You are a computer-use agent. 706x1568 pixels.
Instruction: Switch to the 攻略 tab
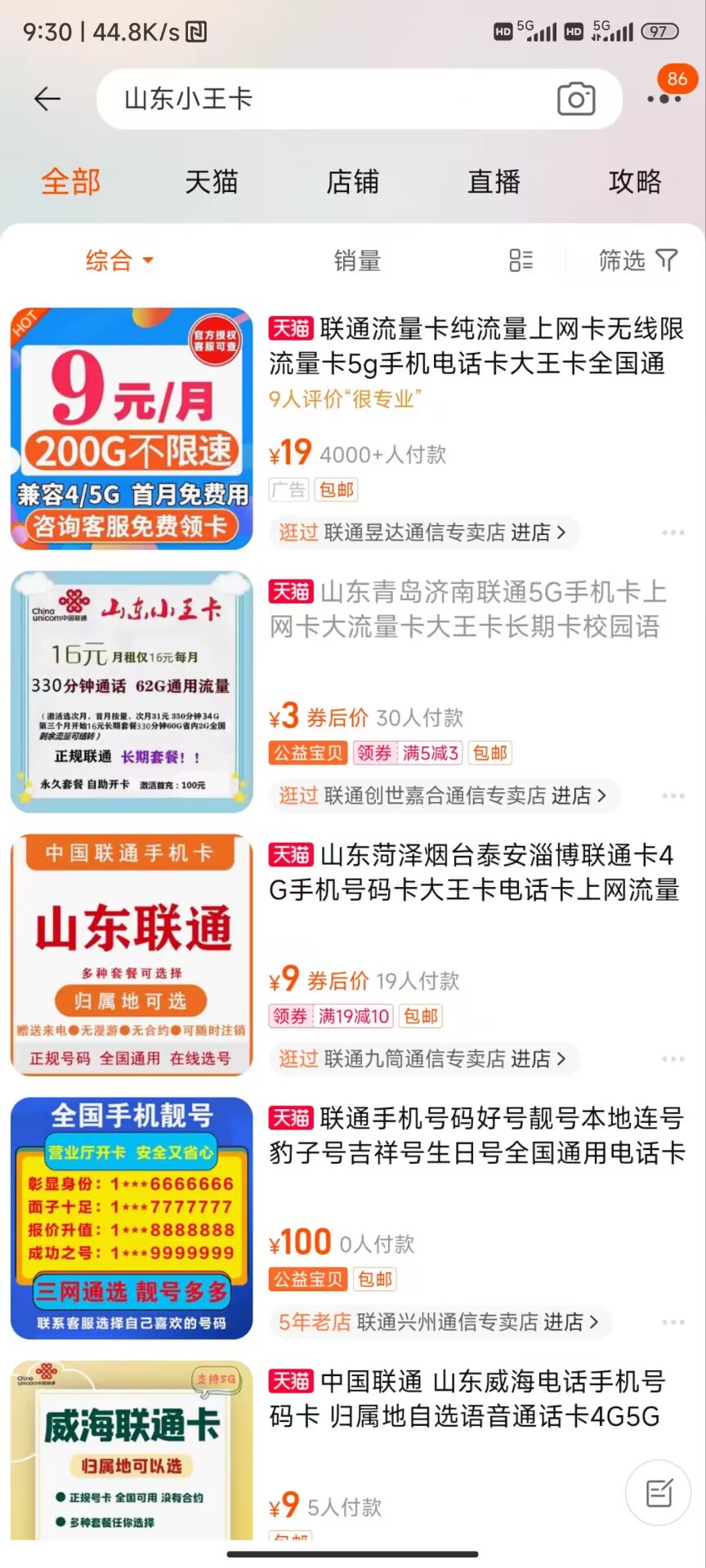click(635, 181)
